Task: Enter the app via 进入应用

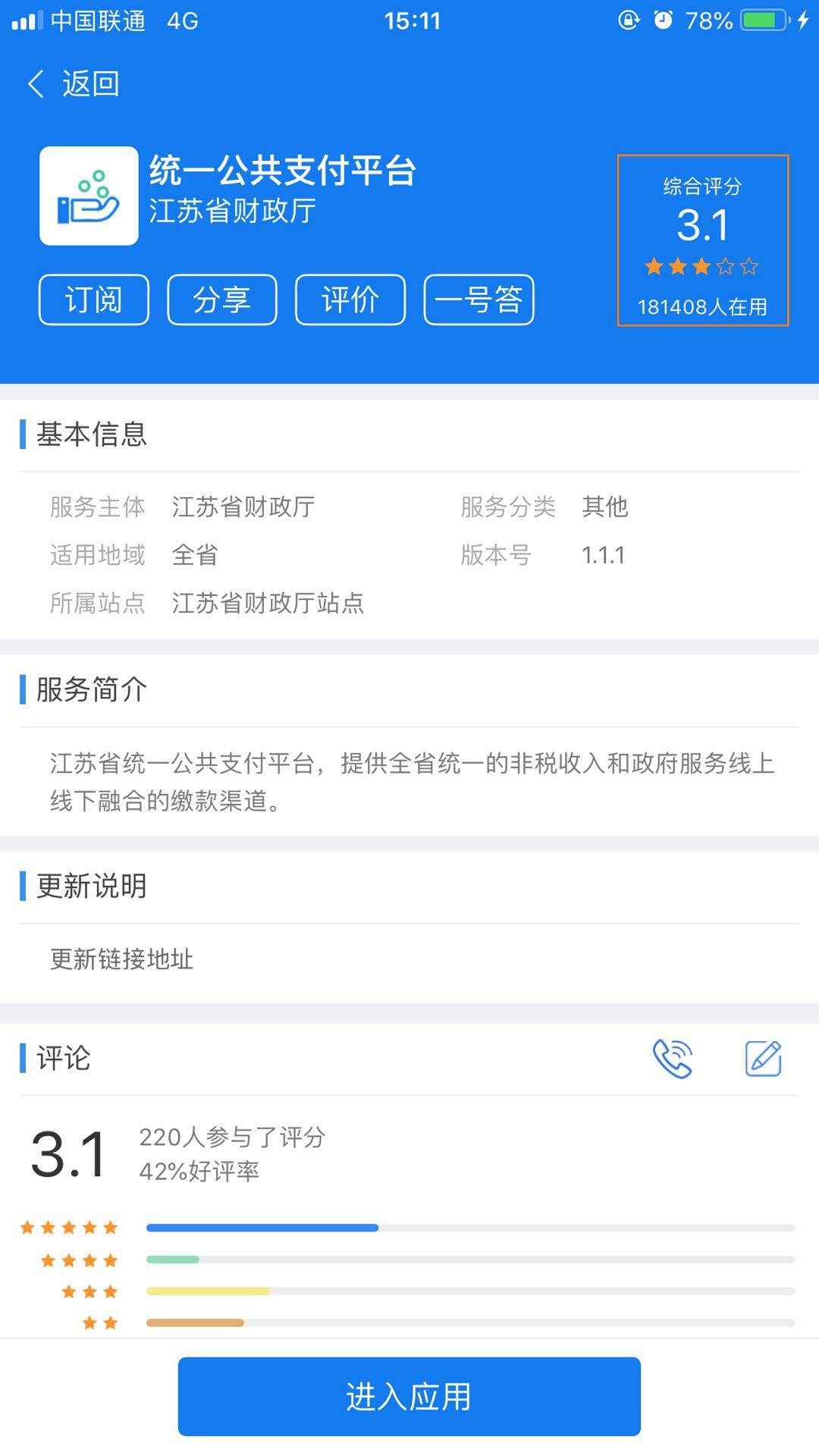Action: [x=409, y=1396]
